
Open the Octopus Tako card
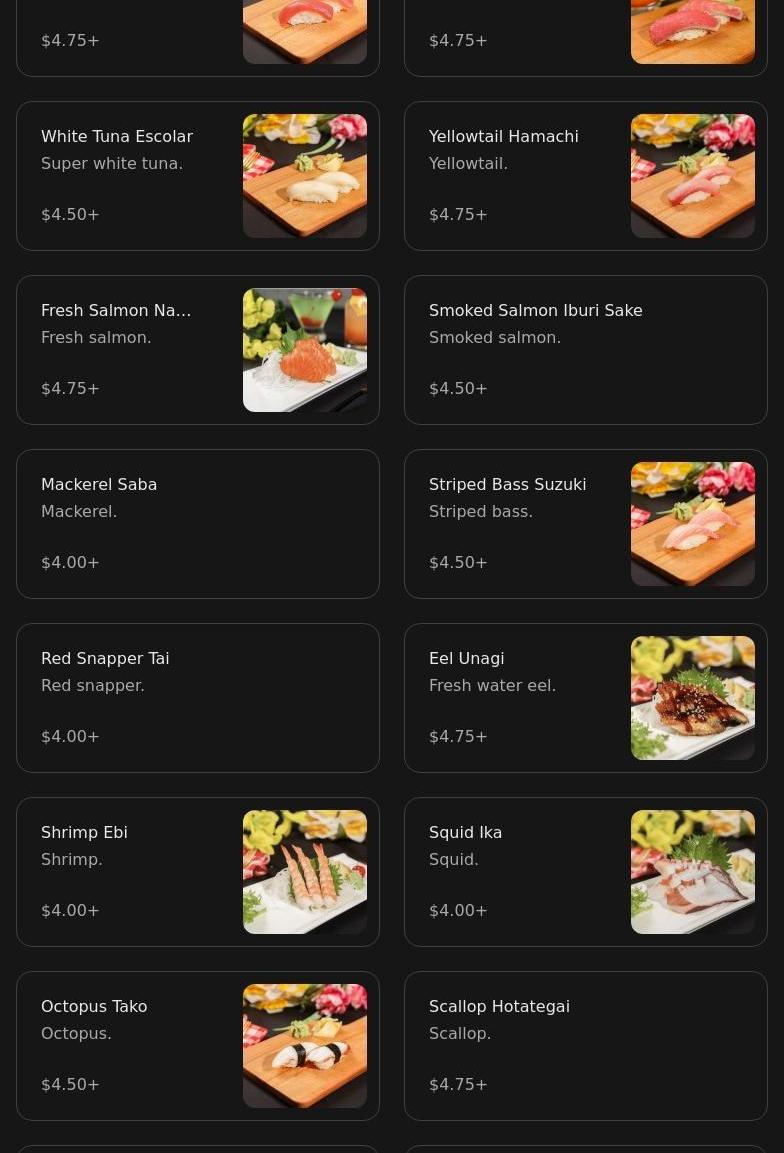click(198, 1046)
